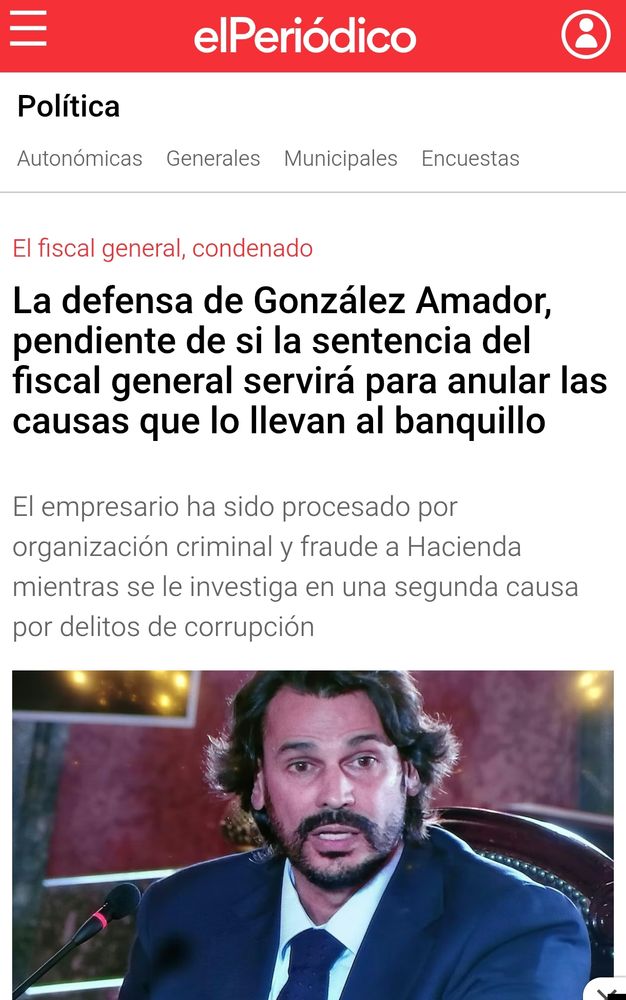Screen dimensions: 626x1000
Task: Open the hamburger menu
Action: pos(28,29)
